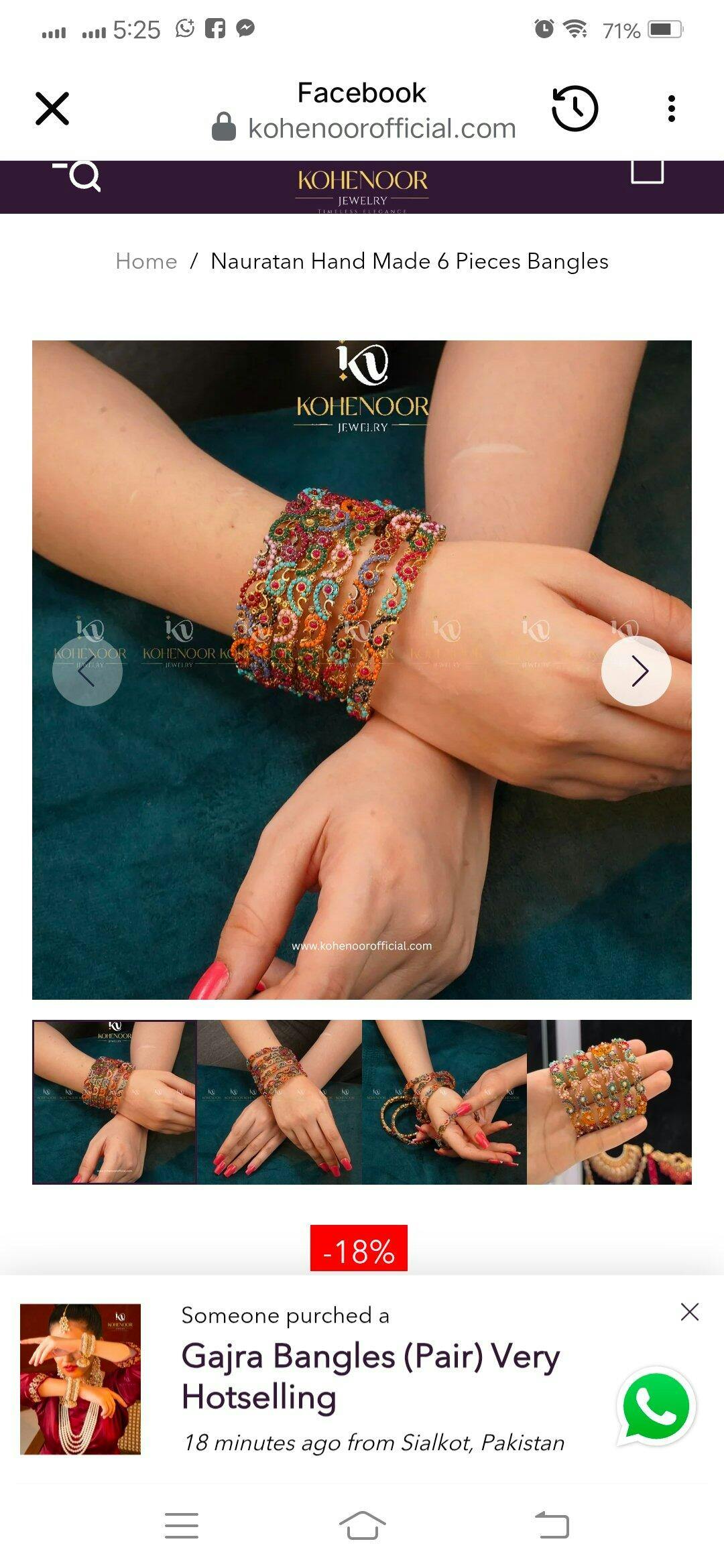Viewport: 724px width, 1568px height.
Task: Select the second bangles thumbnail
Action: click(280, 1102)
